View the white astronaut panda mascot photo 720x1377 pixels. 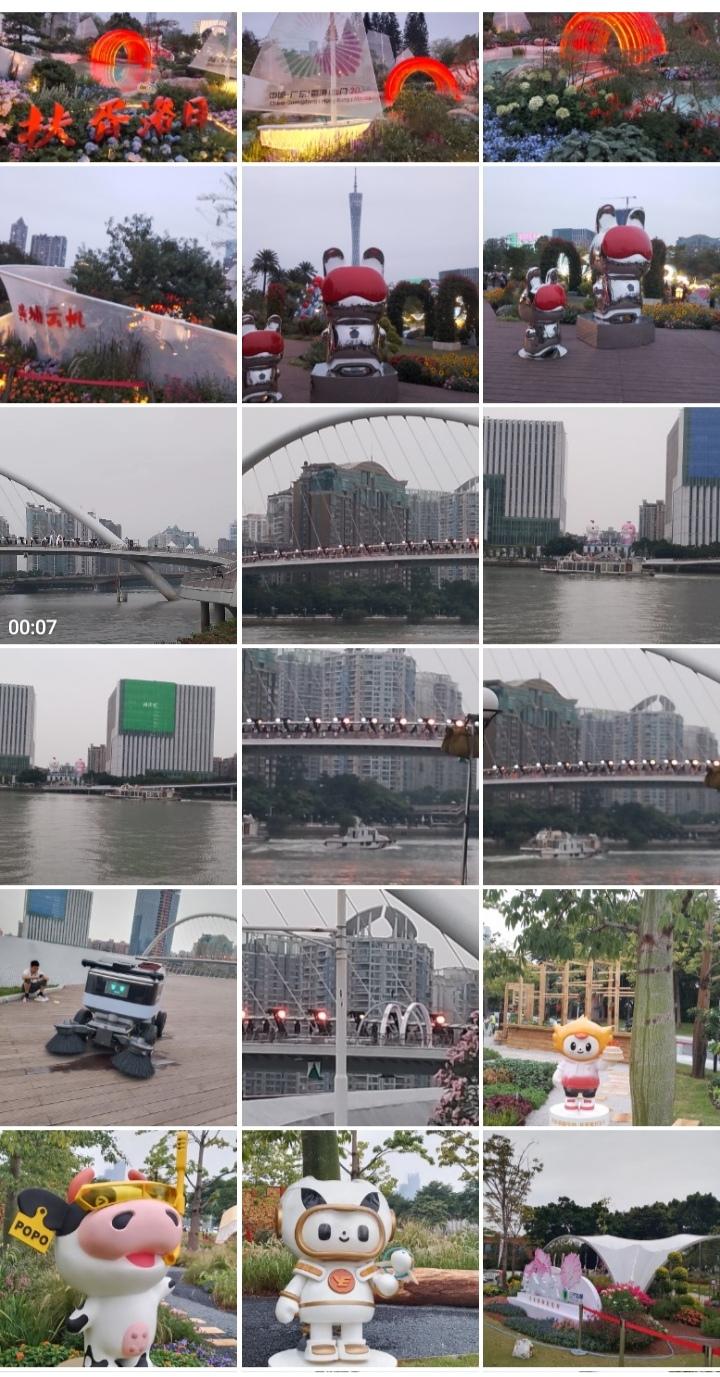pyautogui.click(x=360, y=1248)
